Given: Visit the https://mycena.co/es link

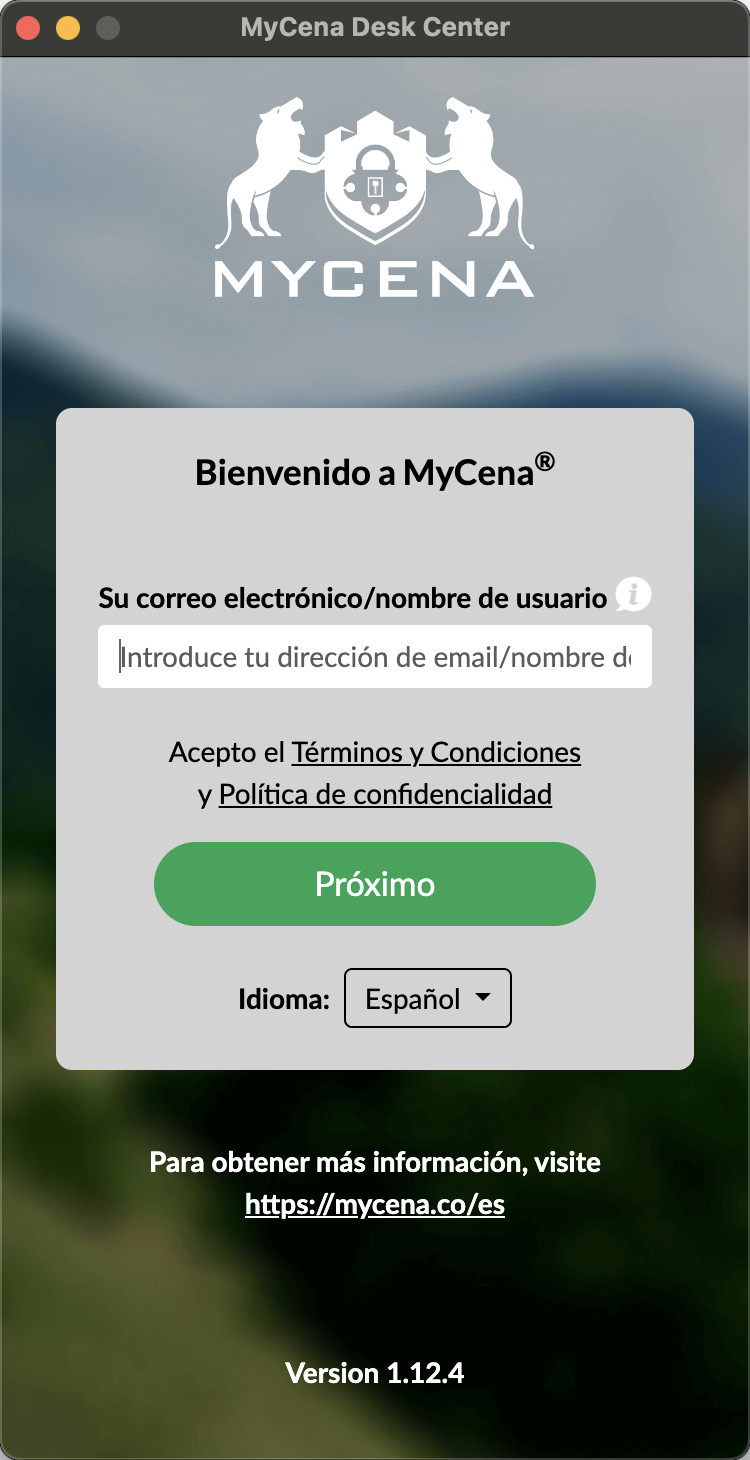Looking at the screenshot, I should 374,1205.
